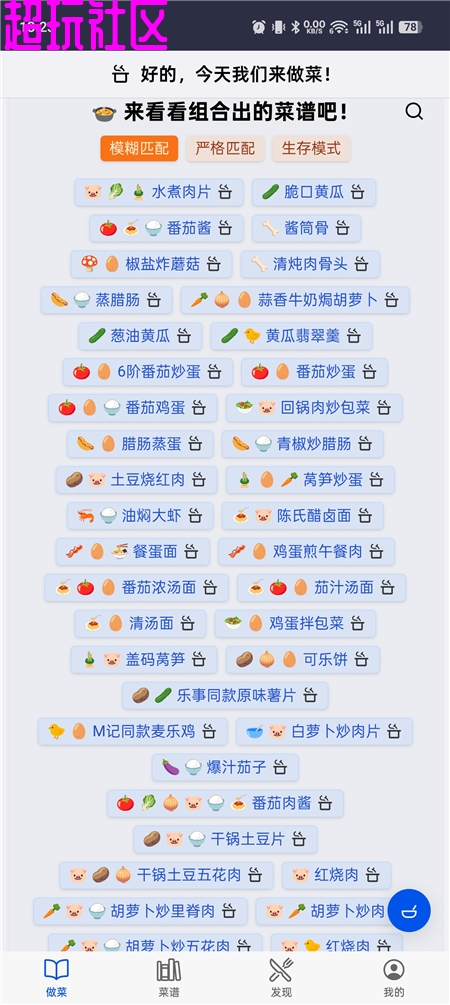The height and width of the screenshot is (1005, 450).
Task: Open the 油焖大虾 recipe
Action: (x=140, y=515)
